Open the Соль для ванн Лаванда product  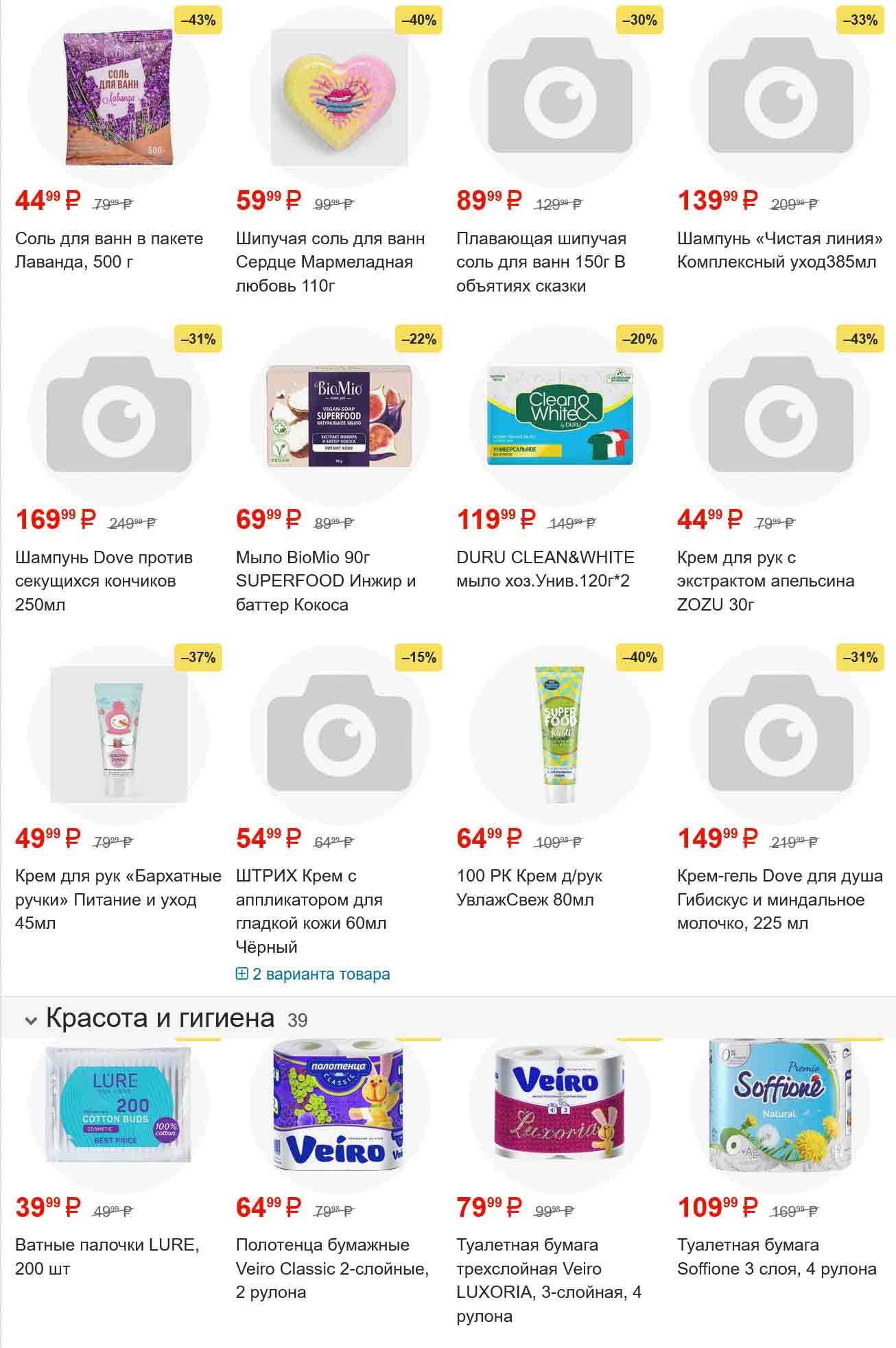click(109, 250)
